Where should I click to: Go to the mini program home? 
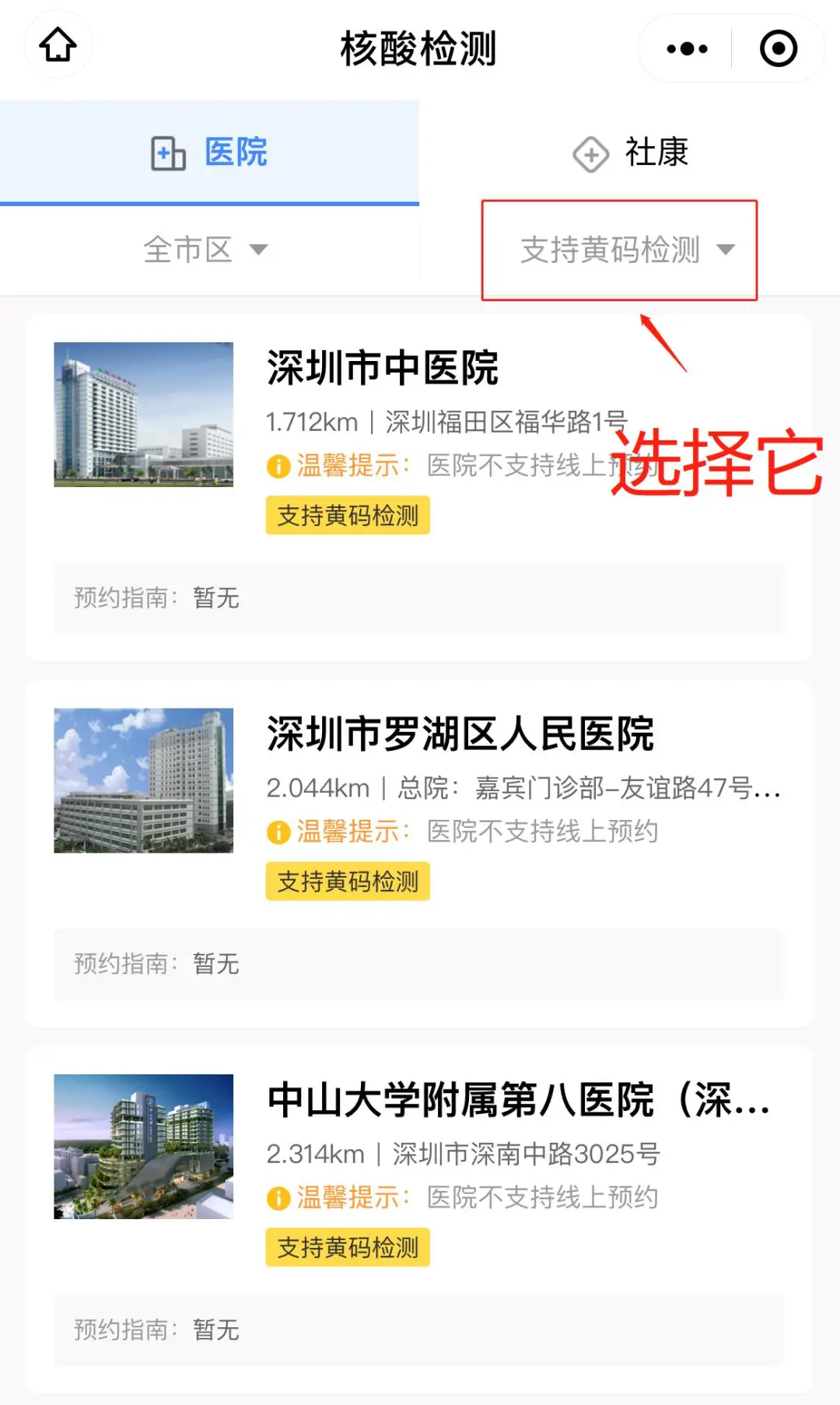[x=58, y=45]
